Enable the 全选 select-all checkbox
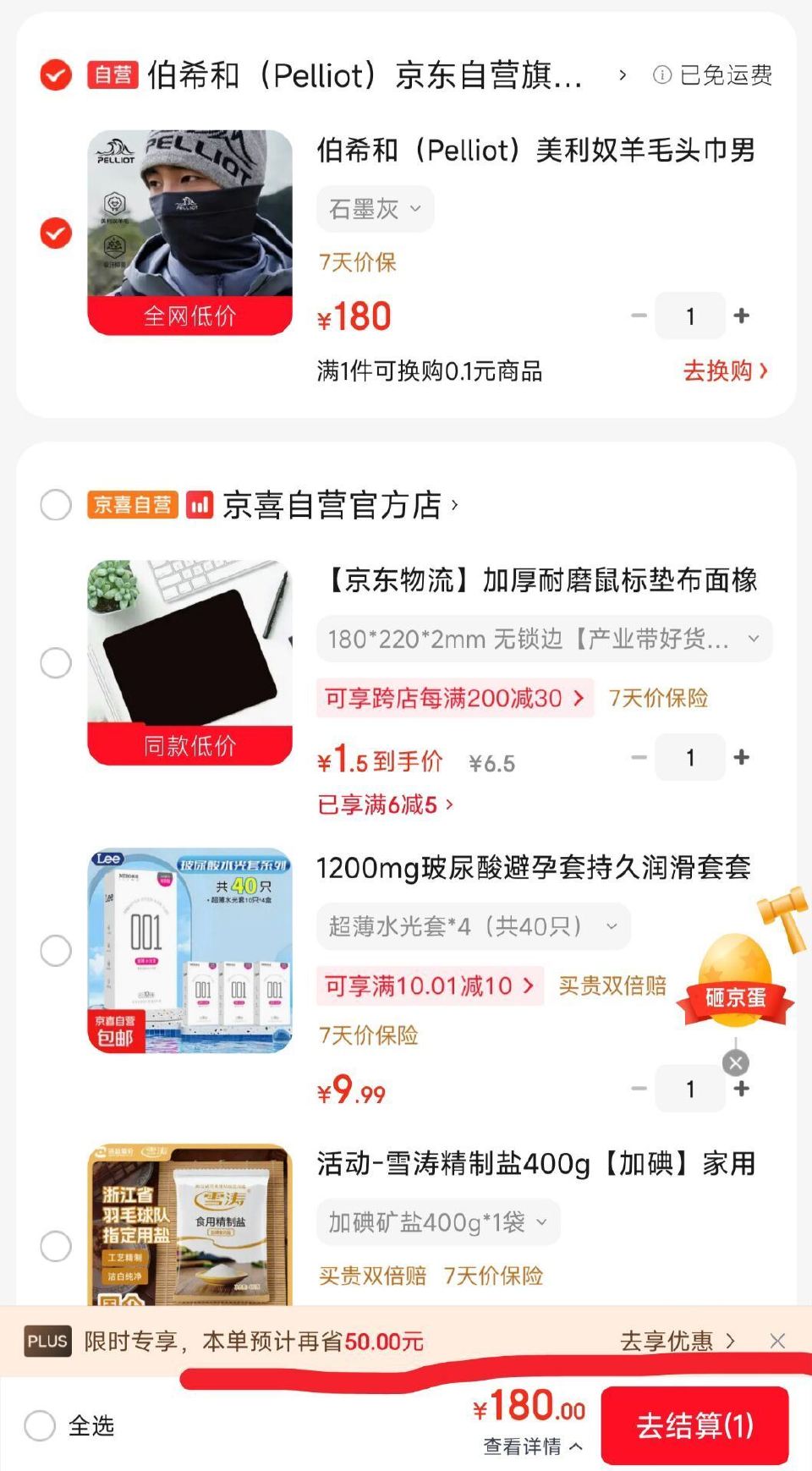The image size is (812, 1471). pyautogui.click(x=38, y=1425)
